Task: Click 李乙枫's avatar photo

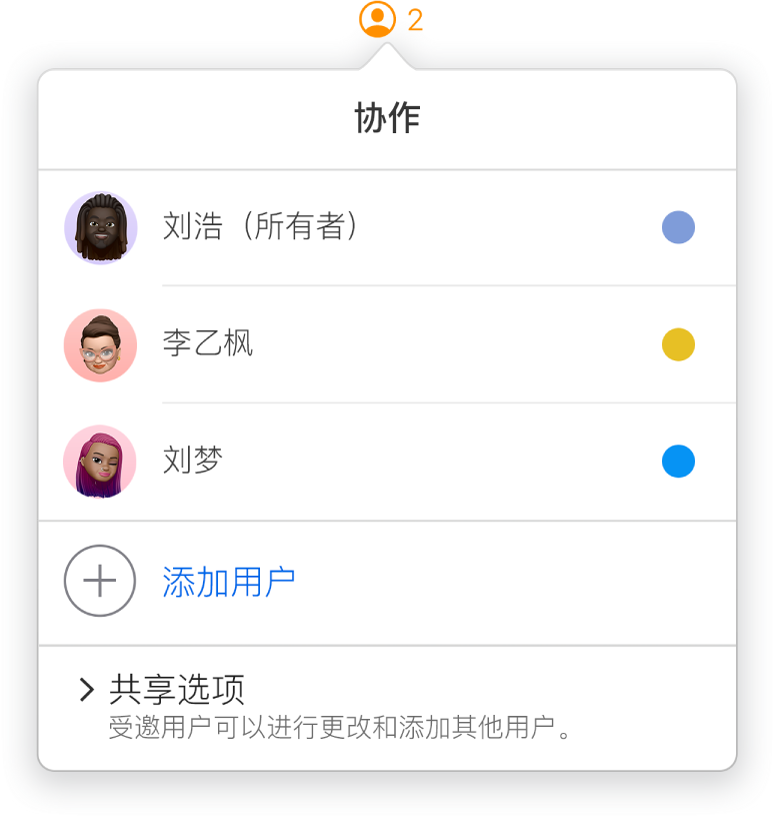Action: pos(100,344)
